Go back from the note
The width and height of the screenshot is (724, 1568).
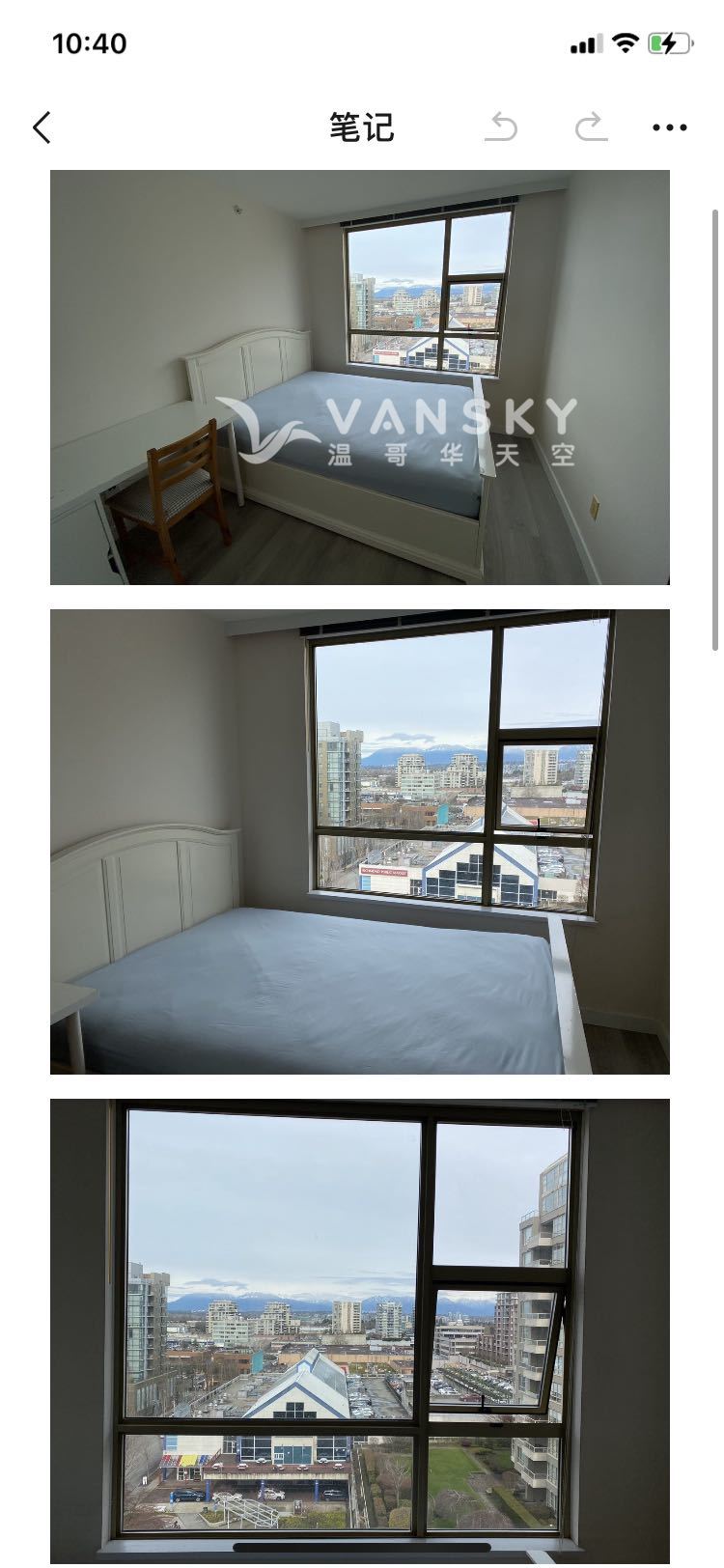(x=42, y=127)
